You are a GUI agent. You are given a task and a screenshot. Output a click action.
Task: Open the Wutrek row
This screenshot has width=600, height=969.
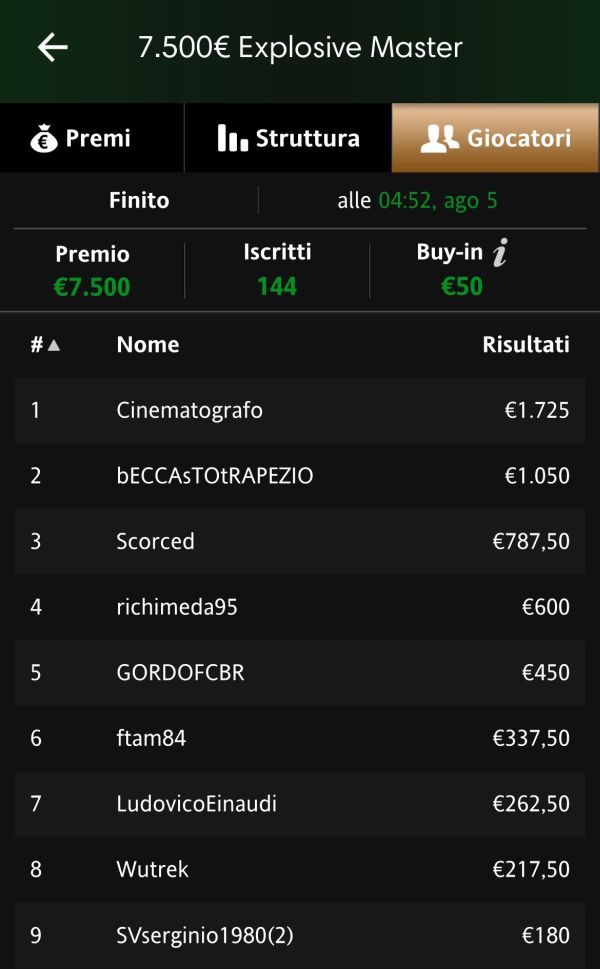point(300,869)
